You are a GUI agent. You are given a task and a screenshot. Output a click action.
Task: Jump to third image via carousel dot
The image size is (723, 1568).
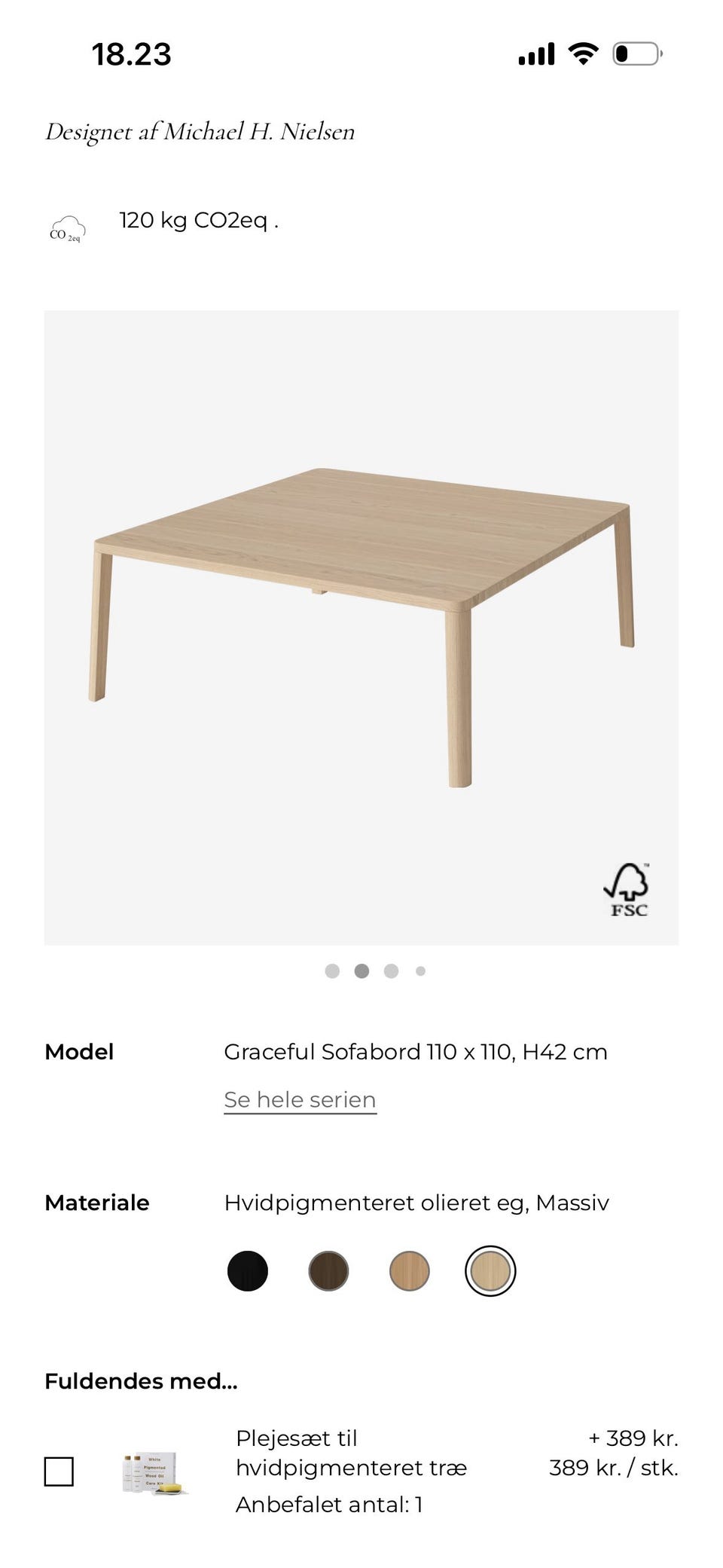click(391, 970)
